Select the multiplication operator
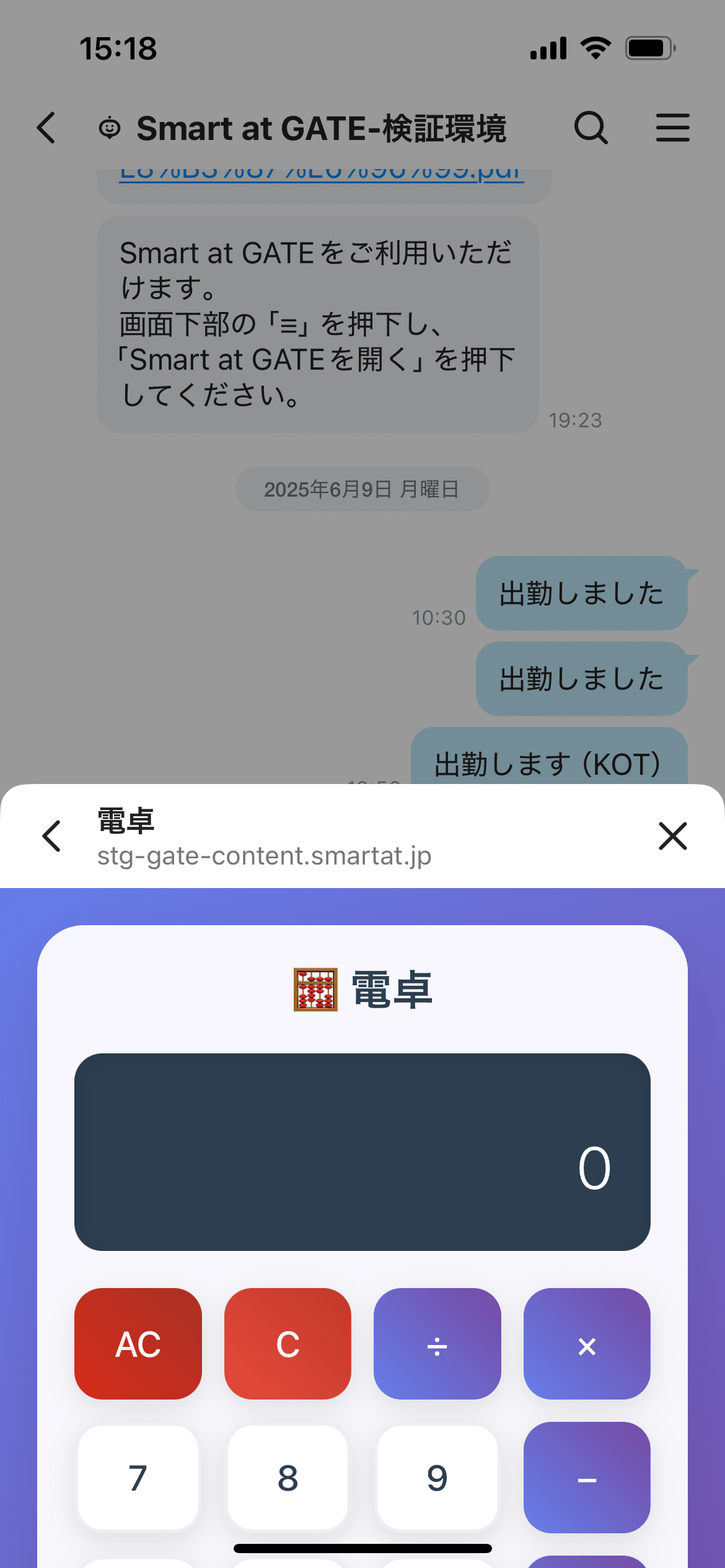This screenshot has width=725, height=1568. coord(587,1344)
